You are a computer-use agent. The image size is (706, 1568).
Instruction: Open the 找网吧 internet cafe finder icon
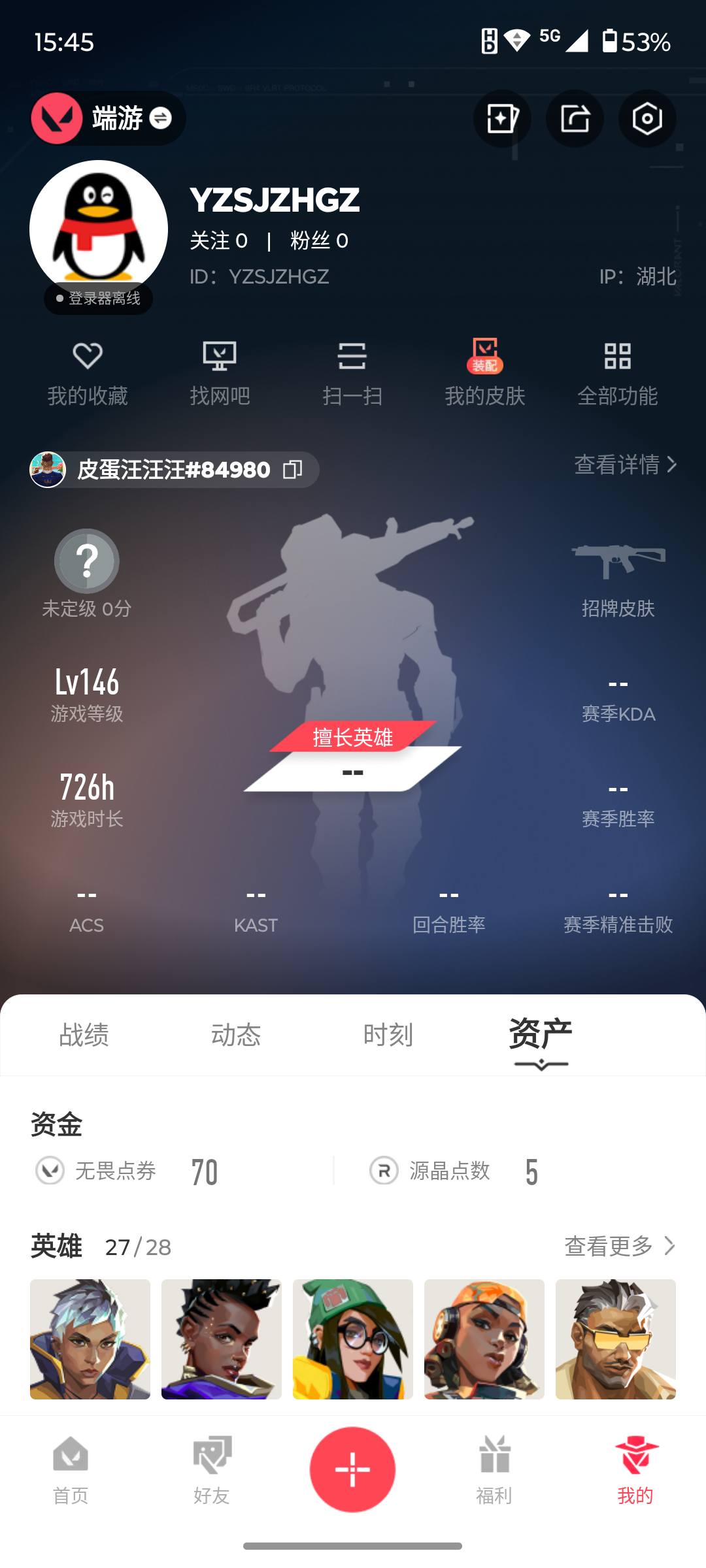(221, 372)
